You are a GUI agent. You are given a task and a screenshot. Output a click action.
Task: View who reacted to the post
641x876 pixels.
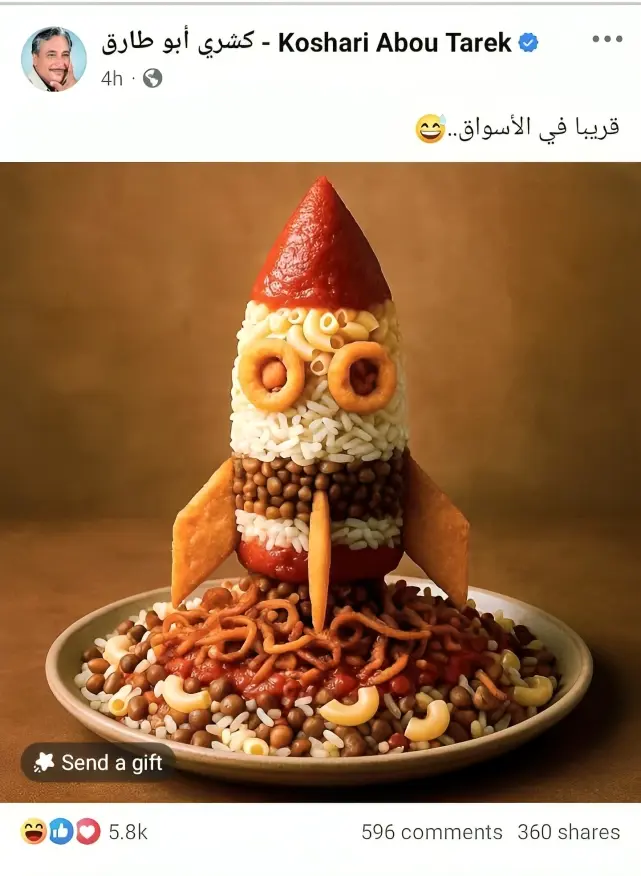pos(84,832)
